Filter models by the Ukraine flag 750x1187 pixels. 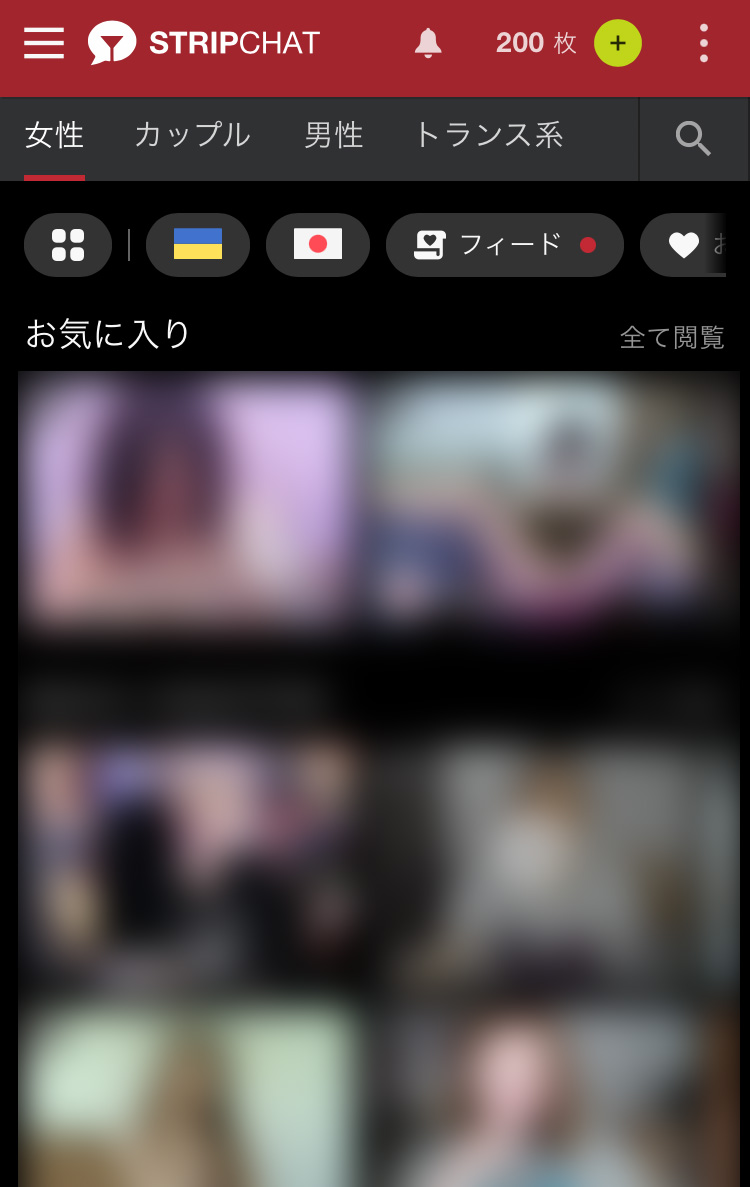[198, 245]
